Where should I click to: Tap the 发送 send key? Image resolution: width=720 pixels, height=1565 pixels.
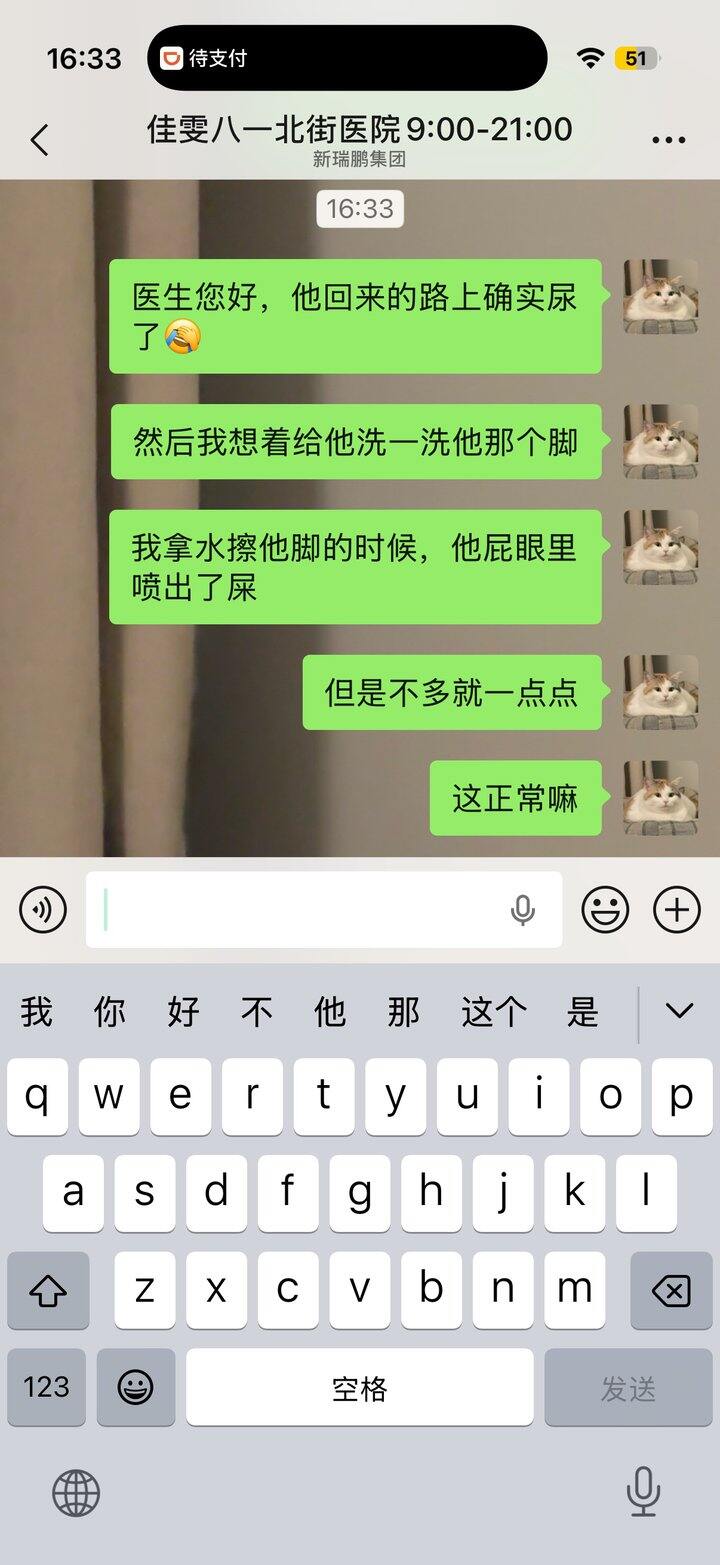click(628, 1387)
